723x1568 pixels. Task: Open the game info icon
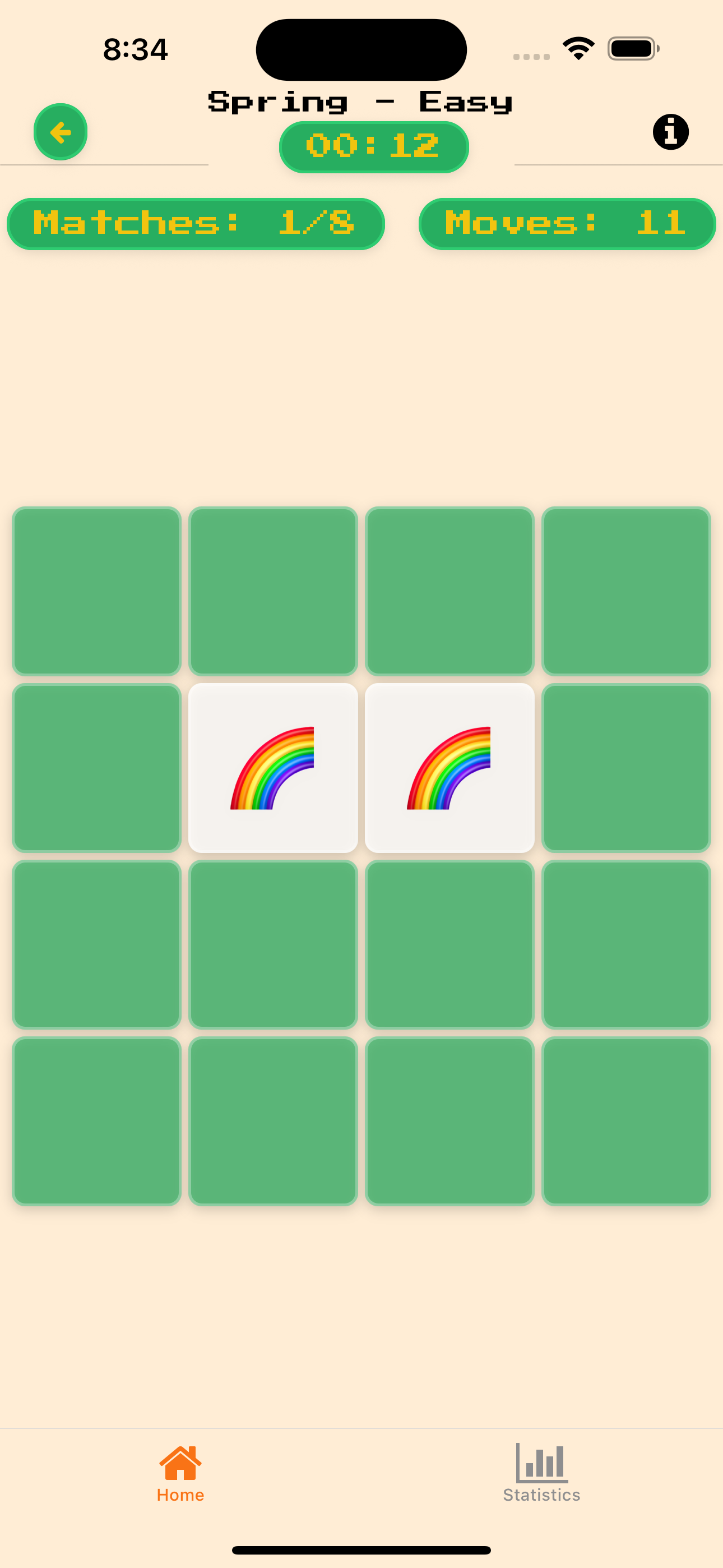(x=670, y=132)
